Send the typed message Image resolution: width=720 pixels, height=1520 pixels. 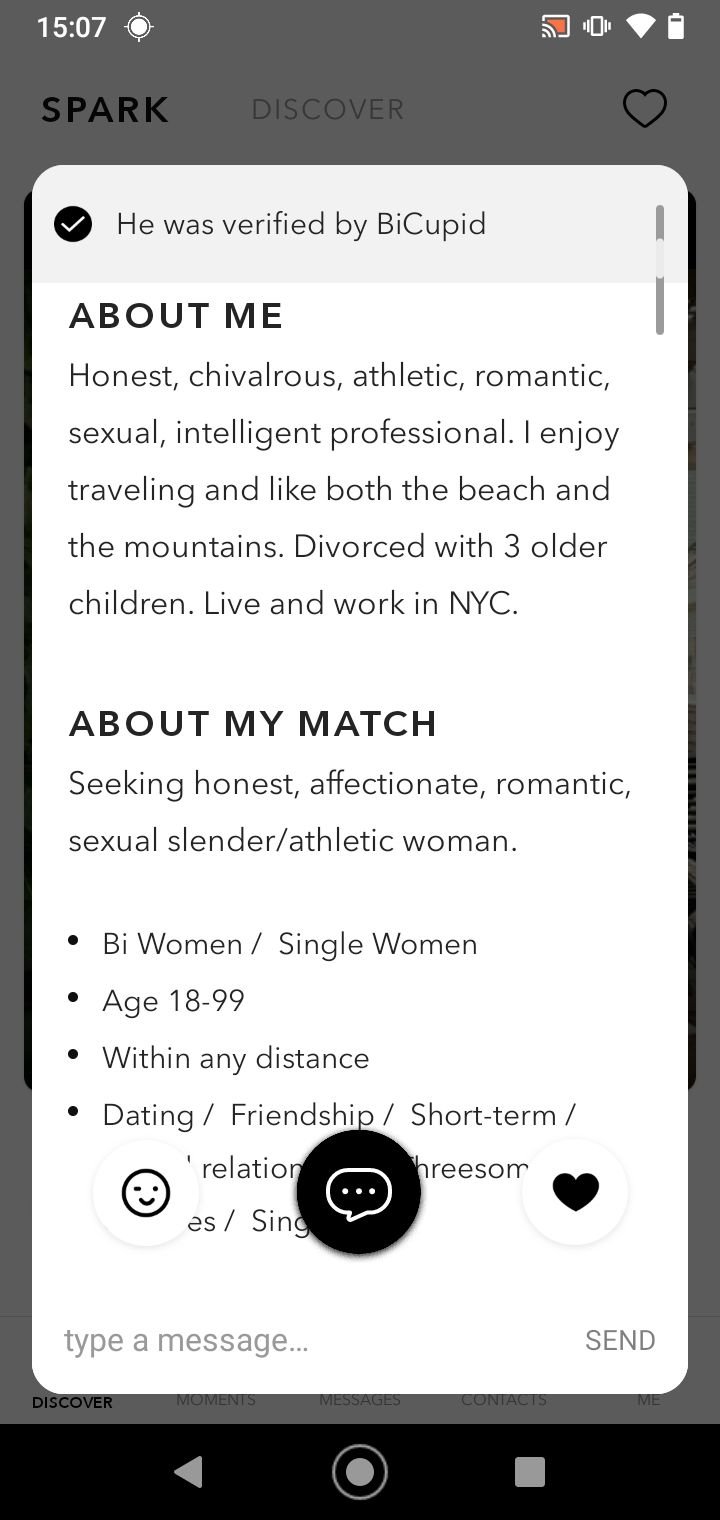620,1340
